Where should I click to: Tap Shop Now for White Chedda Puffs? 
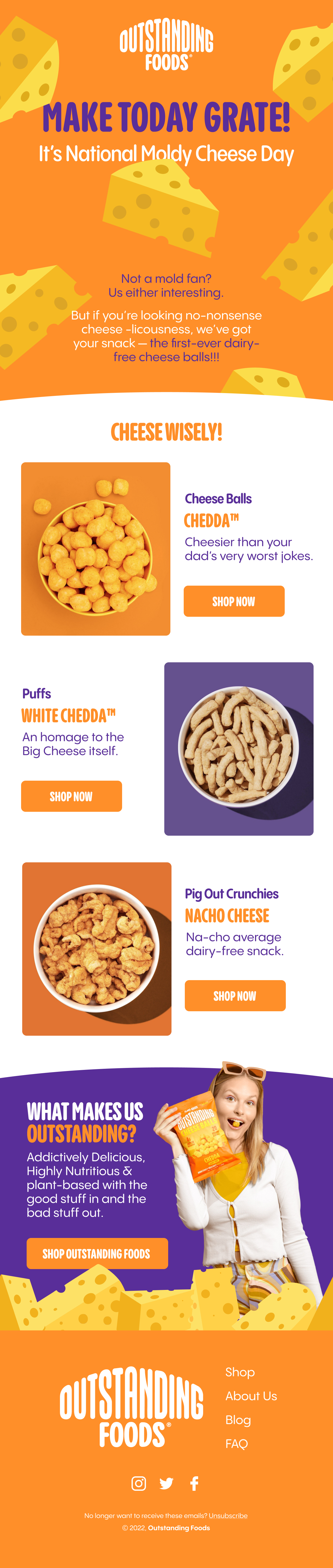71,796
